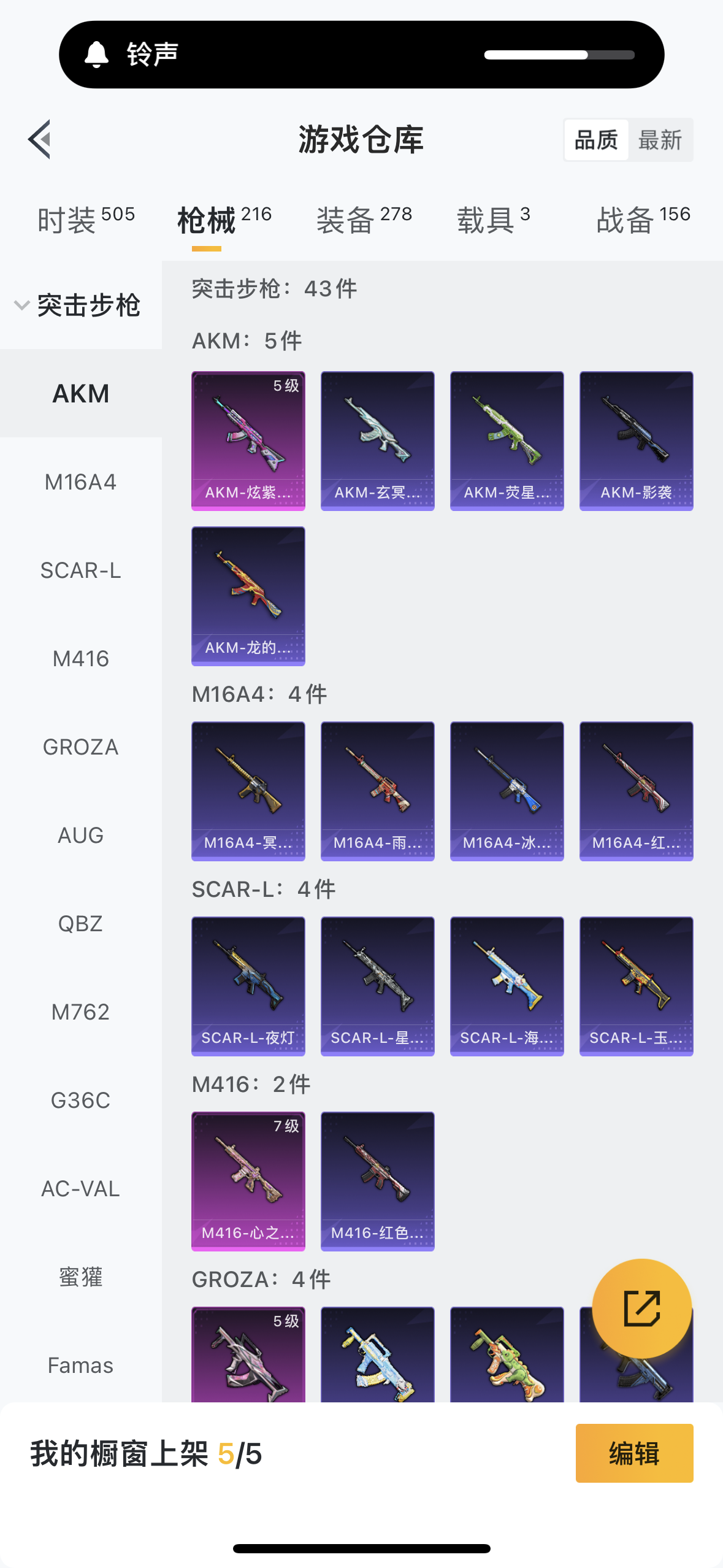Open the 战备 tab
Viewport: 723px width, 1568px height.
pyautogui.click(x=643, y=220)
